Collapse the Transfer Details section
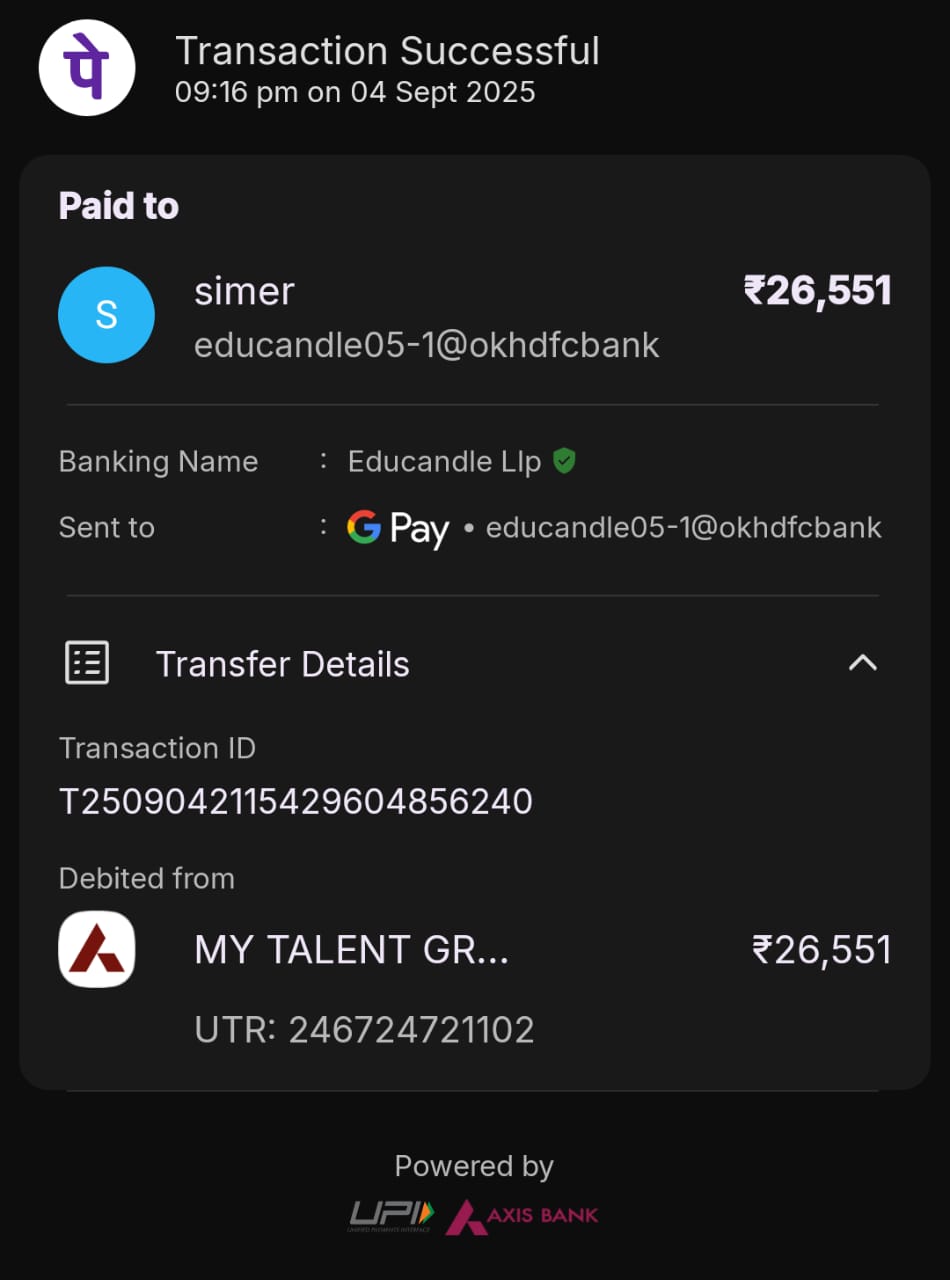The image size is (950, 1280). [x=862, y=663]
